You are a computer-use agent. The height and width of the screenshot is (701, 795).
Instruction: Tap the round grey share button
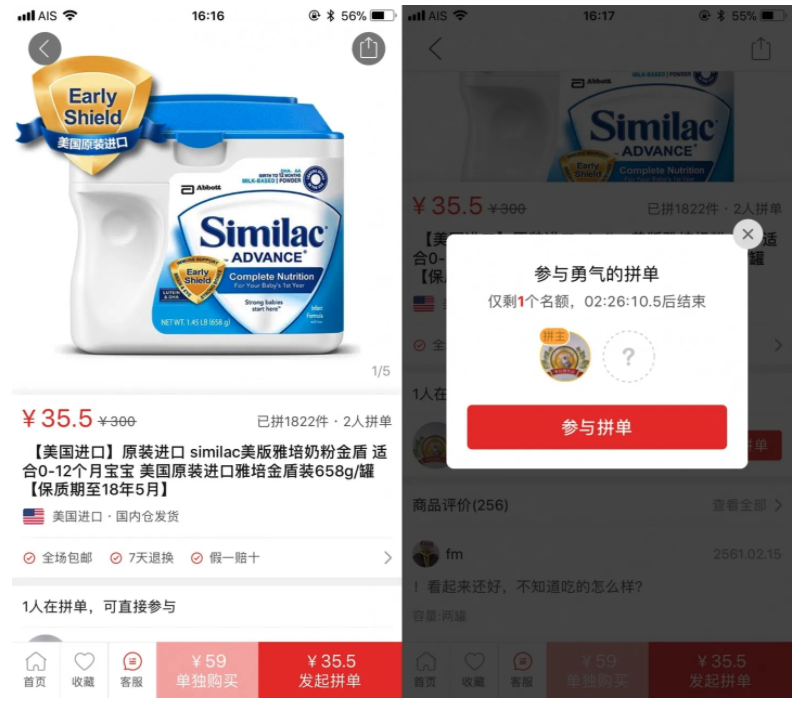(x=369, y=47)
